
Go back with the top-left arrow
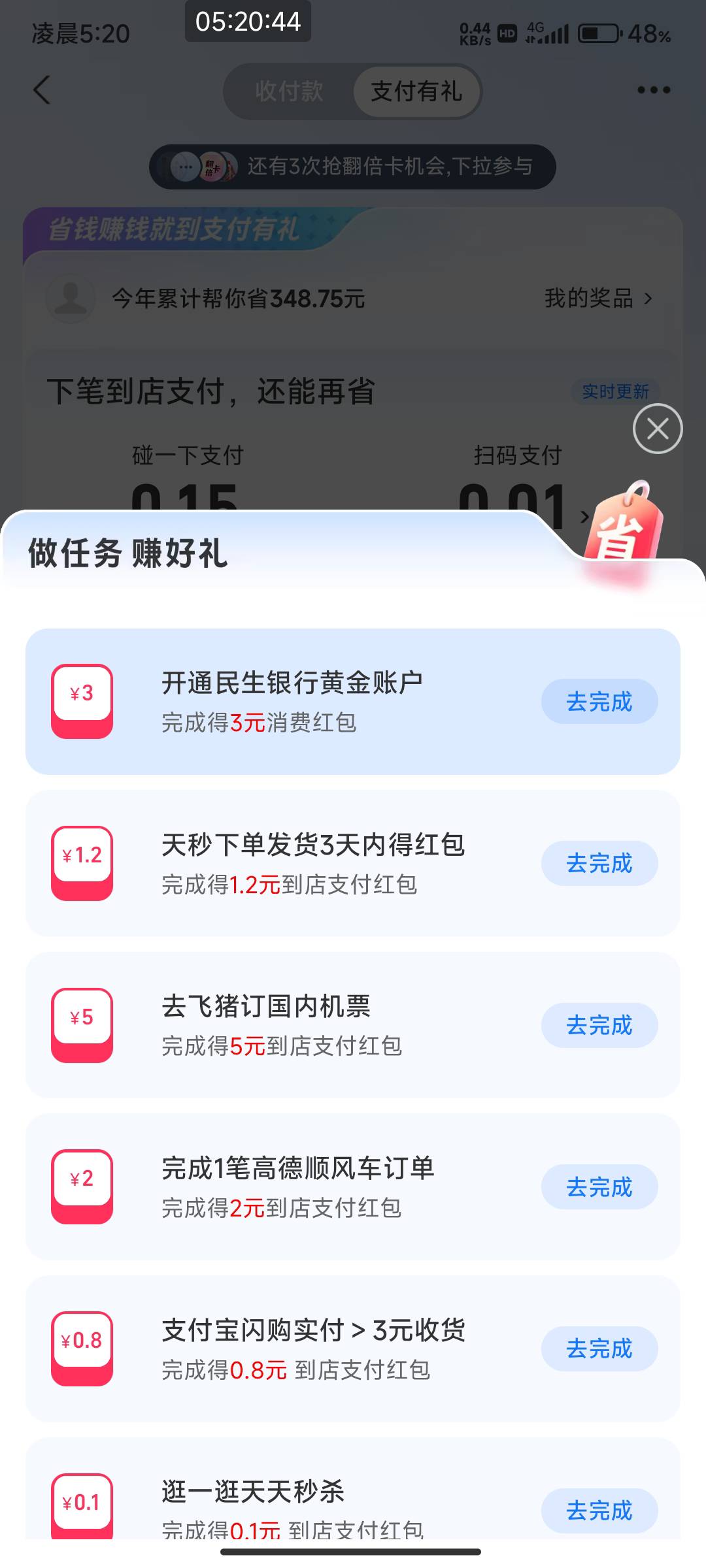tap(42, 90)
